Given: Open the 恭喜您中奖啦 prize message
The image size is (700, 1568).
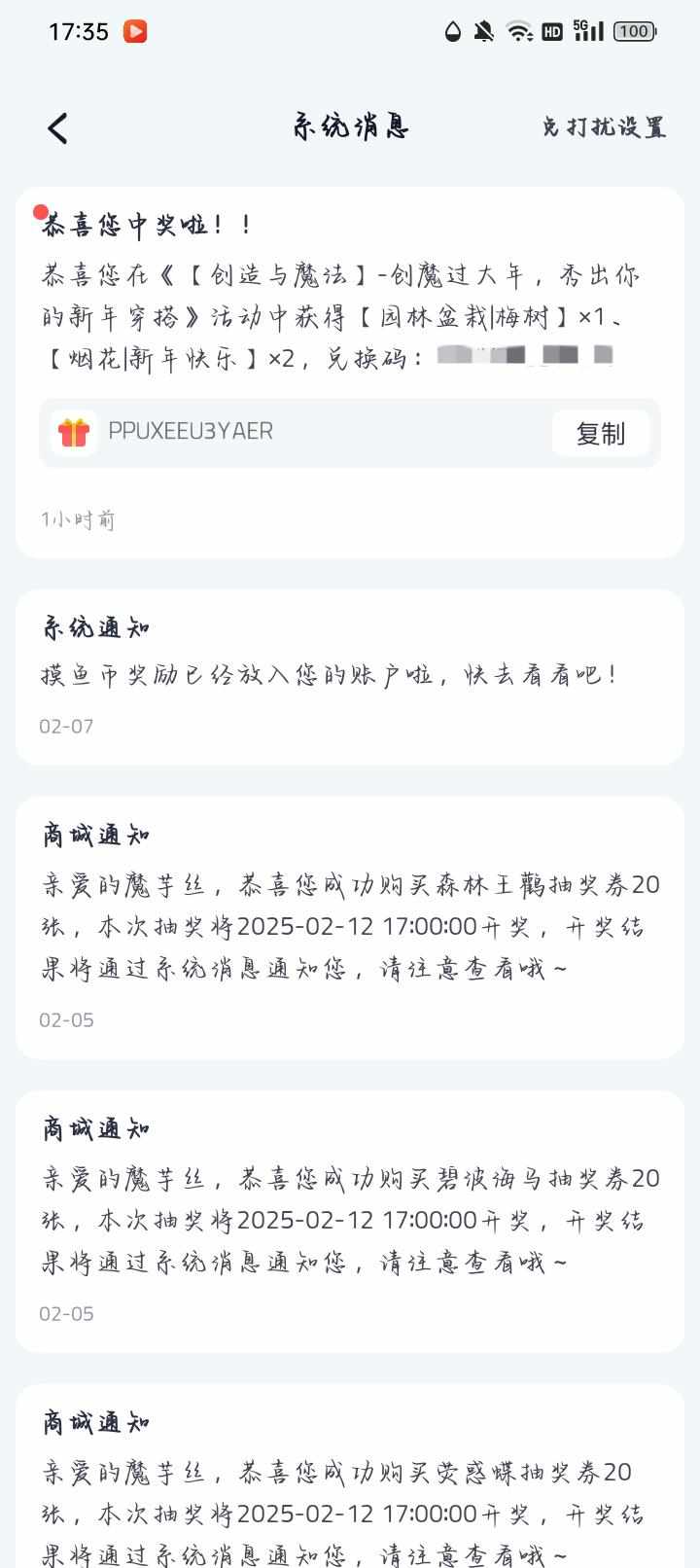Looking at the screenshot, I should point(350,373).
